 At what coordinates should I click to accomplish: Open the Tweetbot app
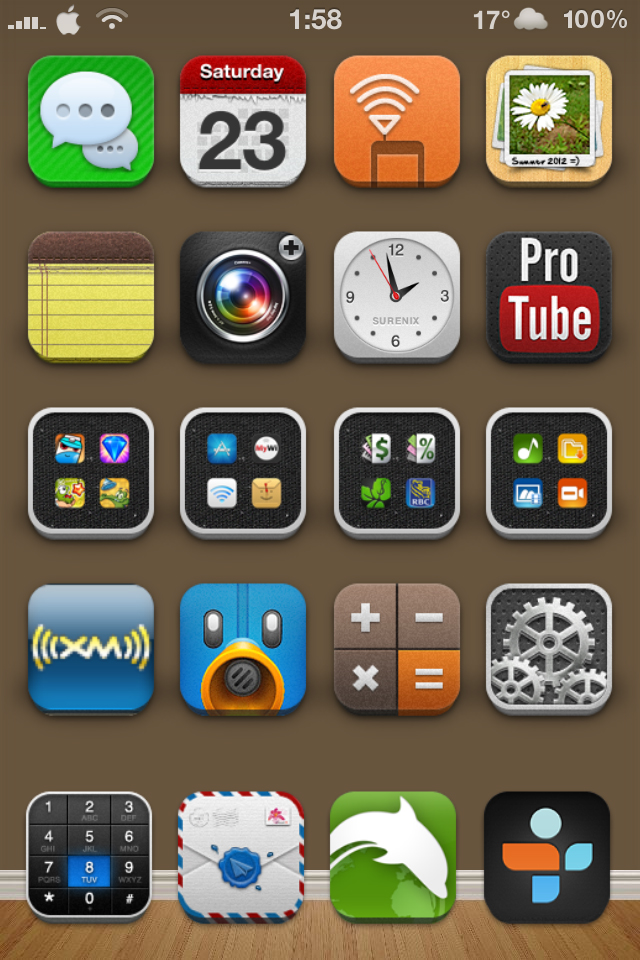point(243,649)
